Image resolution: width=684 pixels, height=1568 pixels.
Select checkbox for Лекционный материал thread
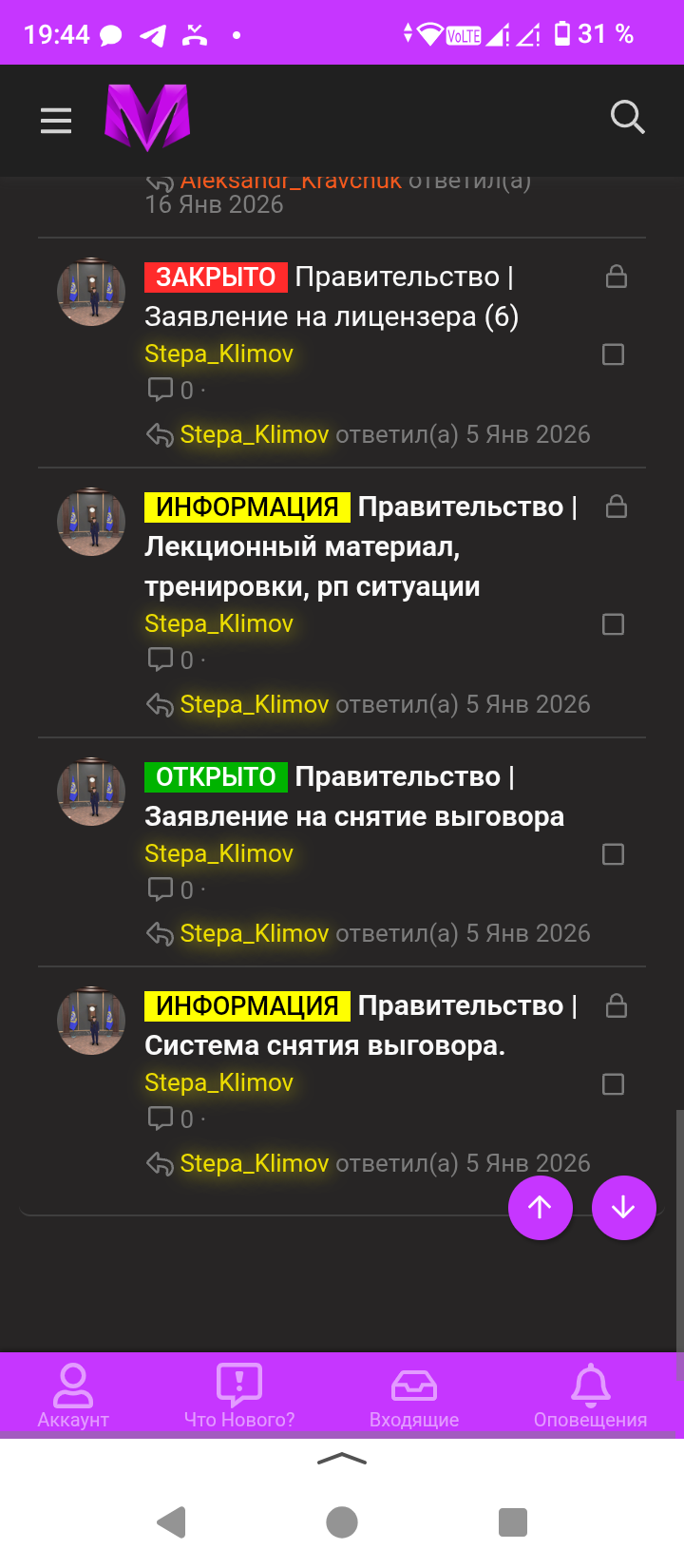click(614, 624)
